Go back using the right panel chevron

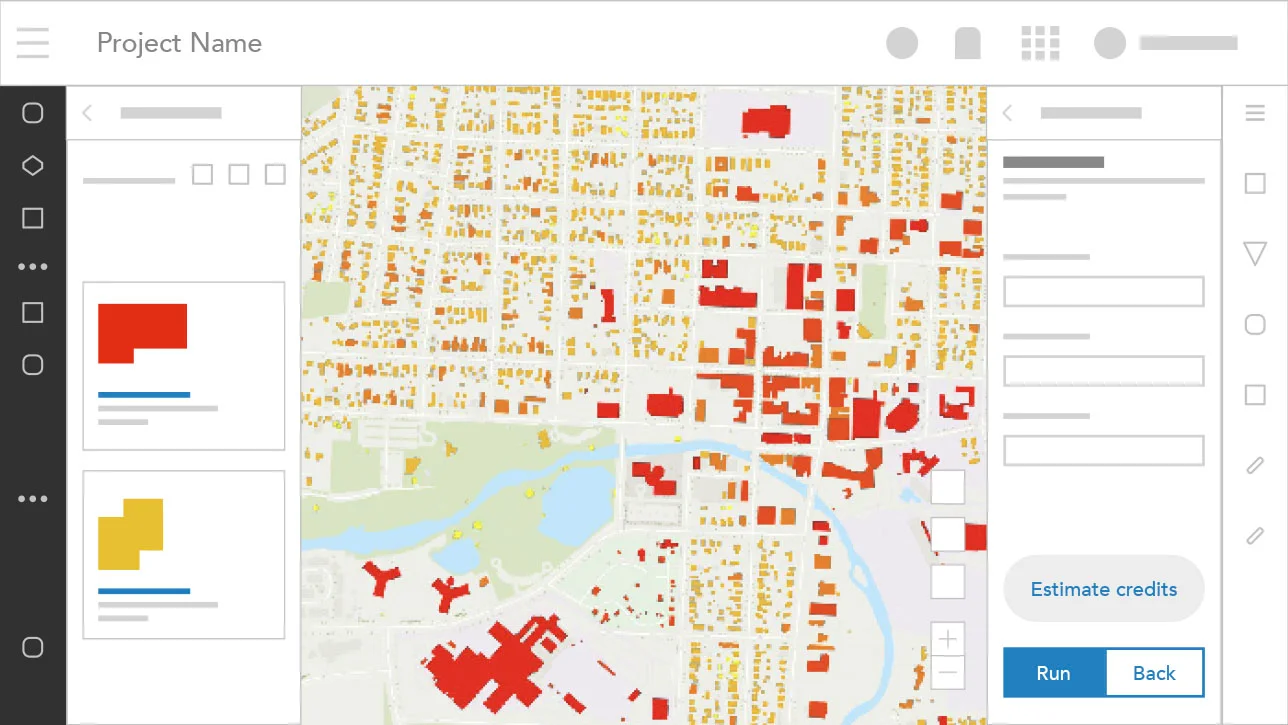click(x=1008, y=113)
